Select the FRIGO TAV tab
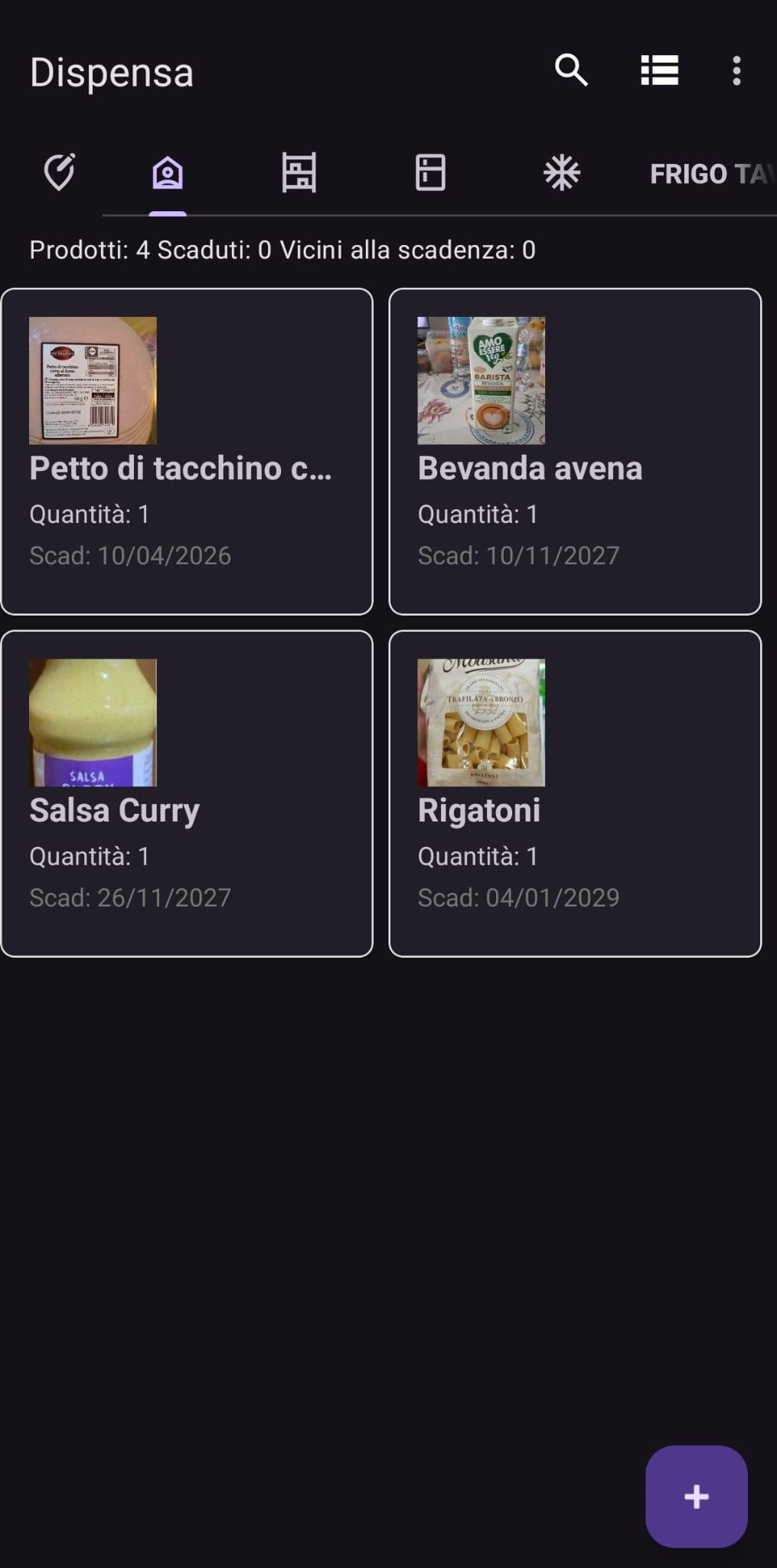The width and height of the screenshot is (777, 1568). 709,174
